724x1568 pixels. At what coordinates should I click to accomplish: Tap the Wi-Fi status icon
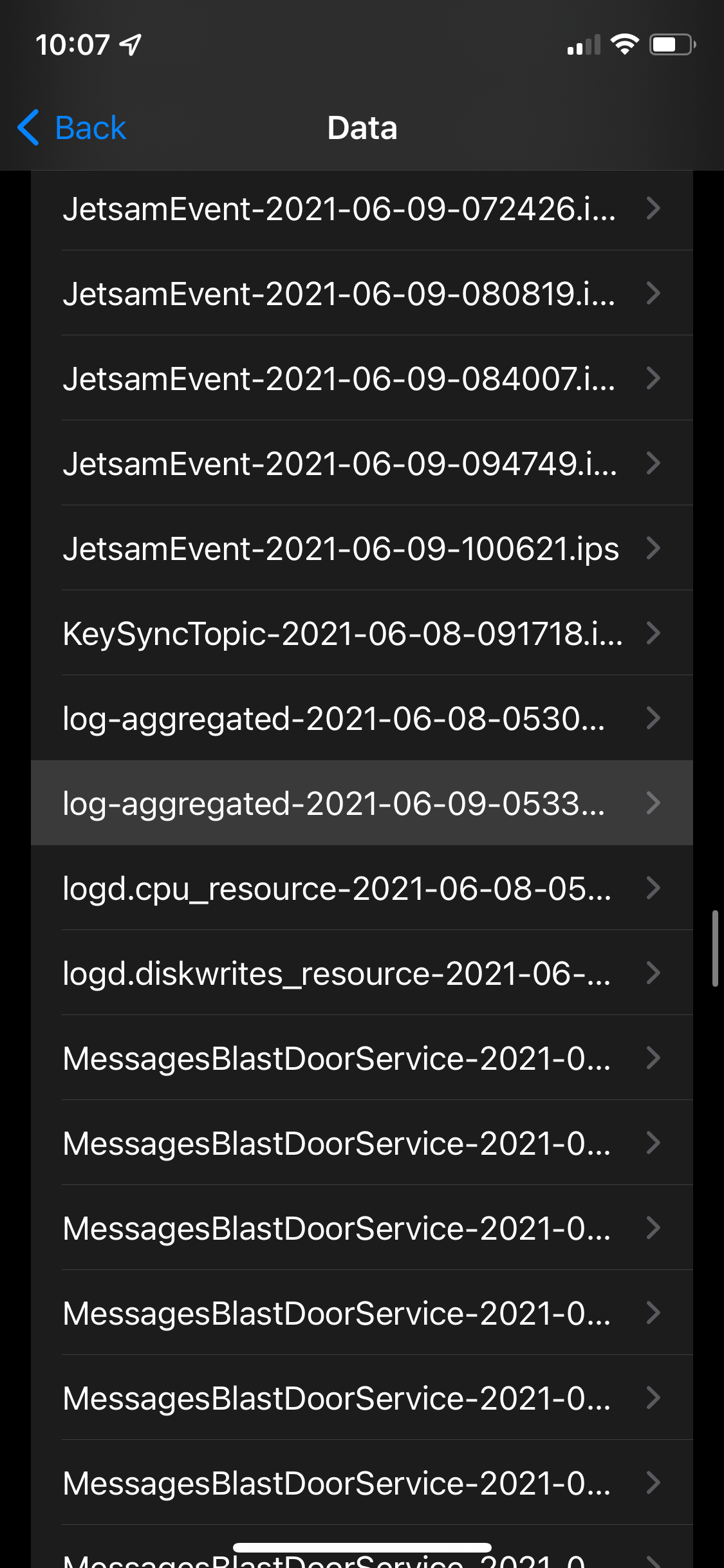(624, 44)
